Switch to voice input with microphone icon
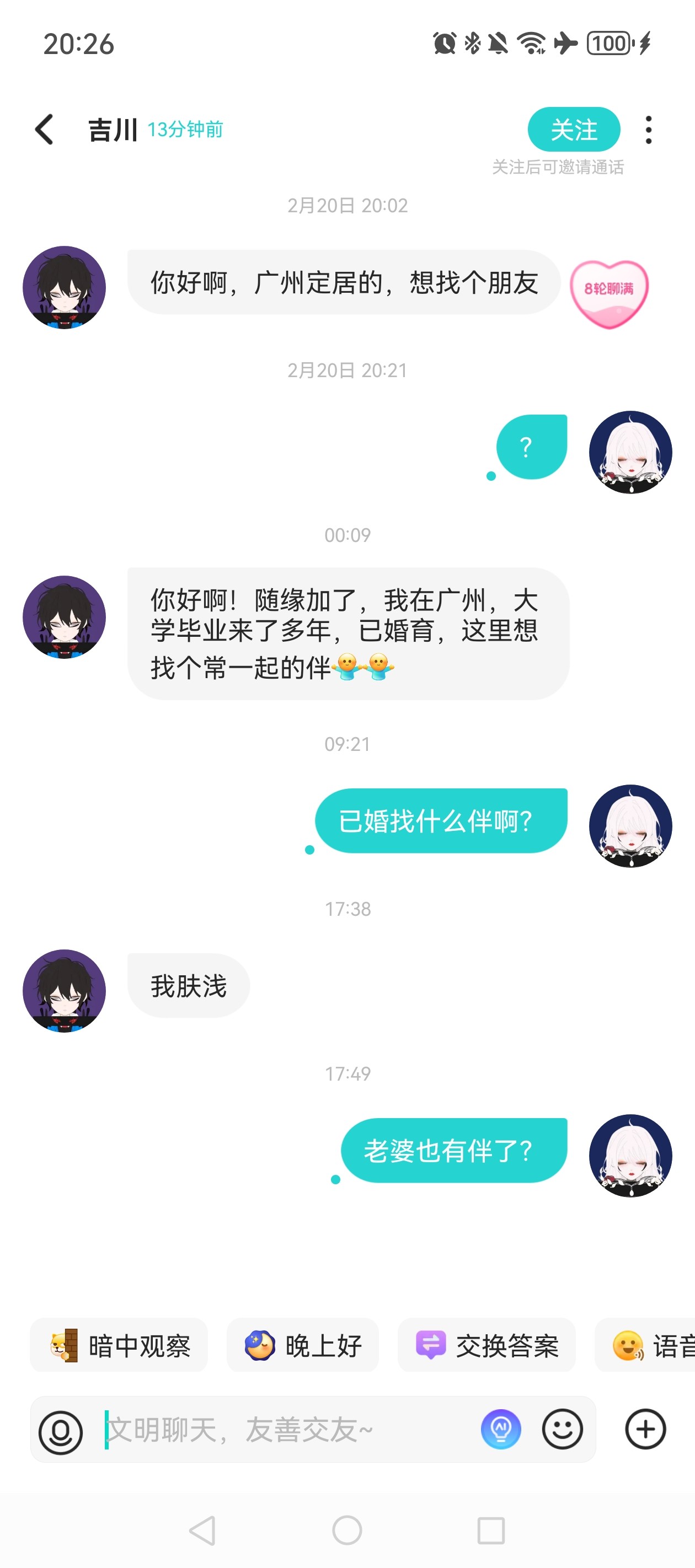Screen dimensions: 695x1568 [x=61, y=1430]
